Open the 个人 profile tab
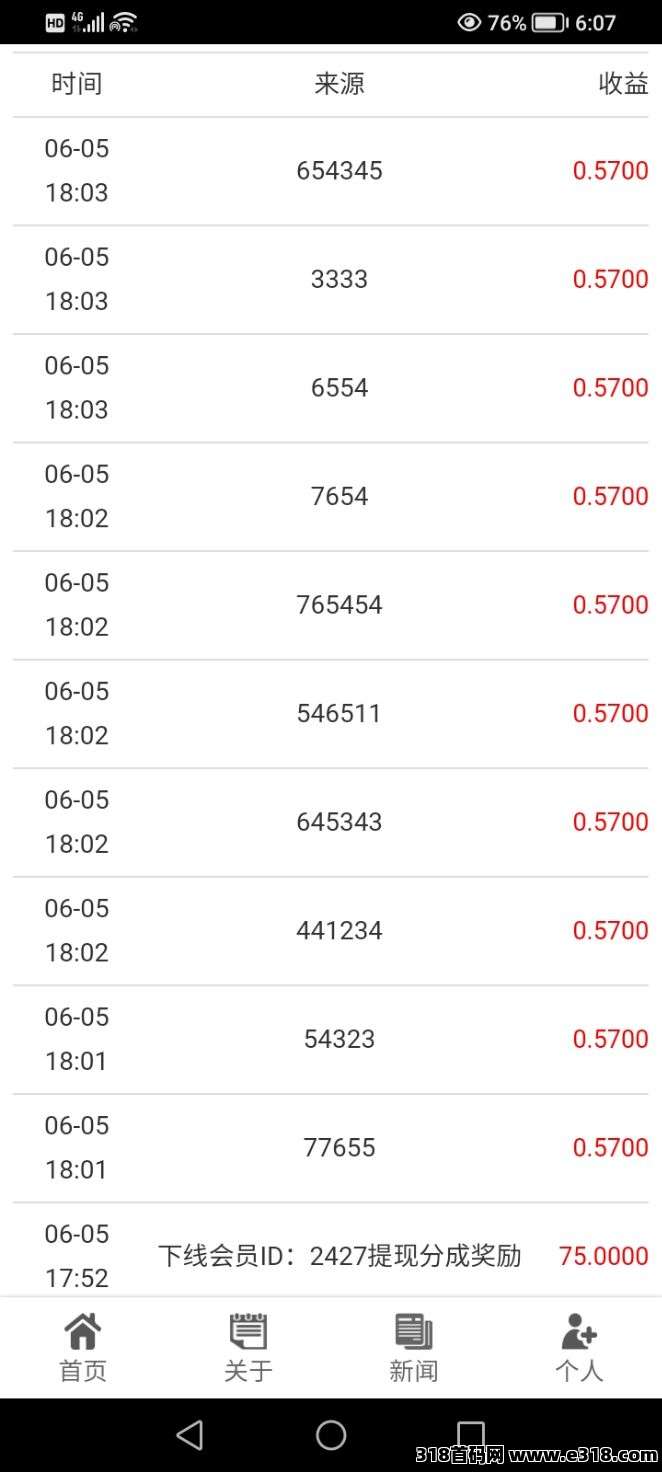 click(x=579, y=1347)
